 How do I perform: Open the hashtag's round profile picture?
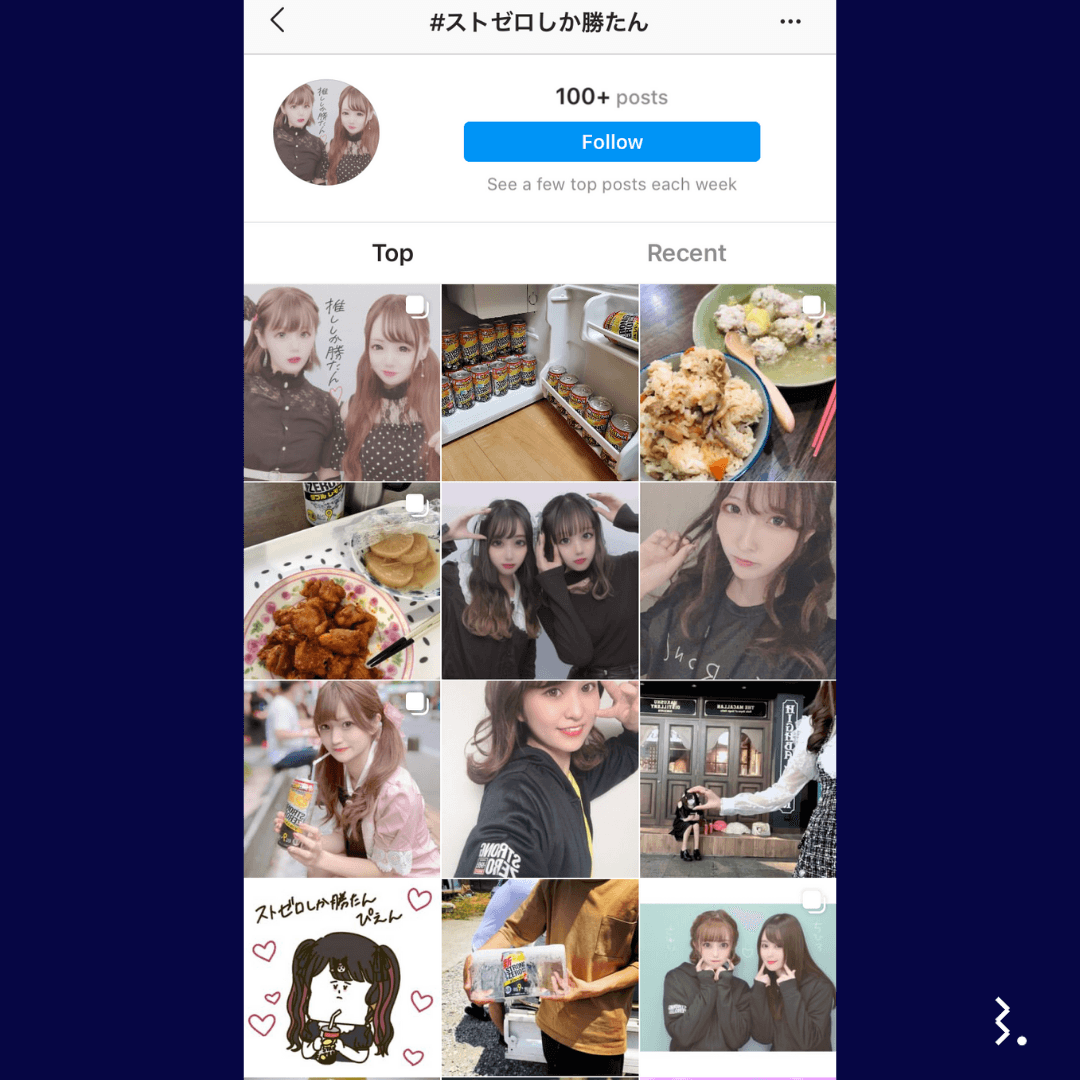[x=326, y=132]
